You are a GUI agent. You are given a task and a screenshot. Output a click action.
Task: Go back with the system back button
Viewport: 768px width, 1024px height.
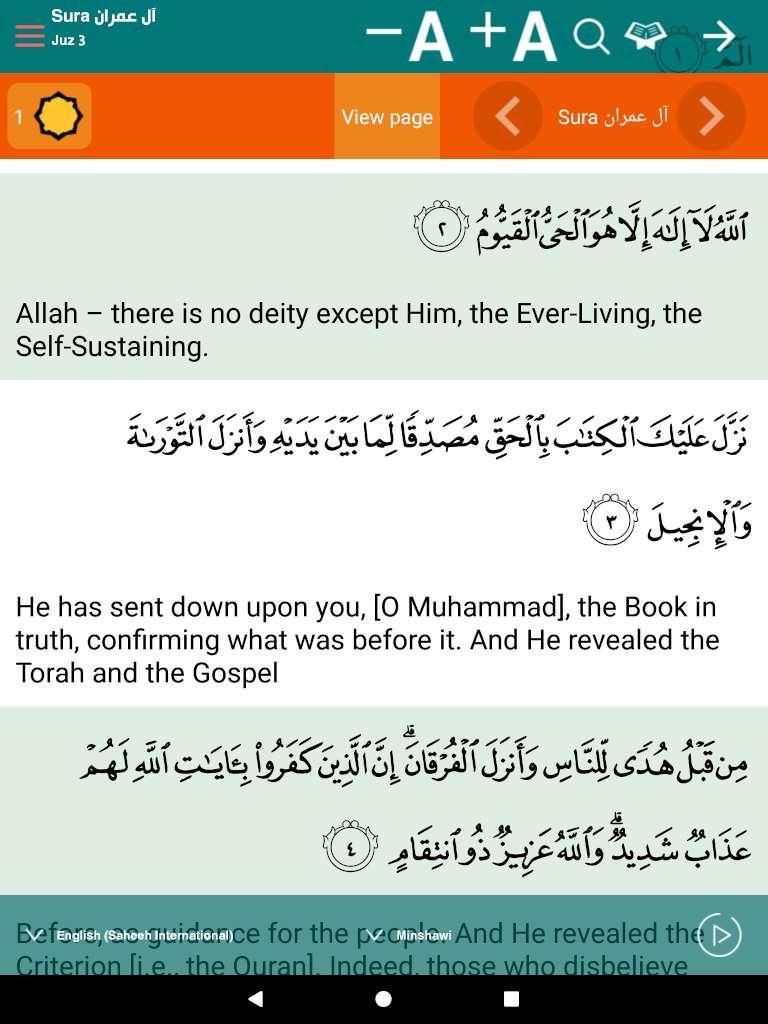pyautogui.click(x=256, y=999)
